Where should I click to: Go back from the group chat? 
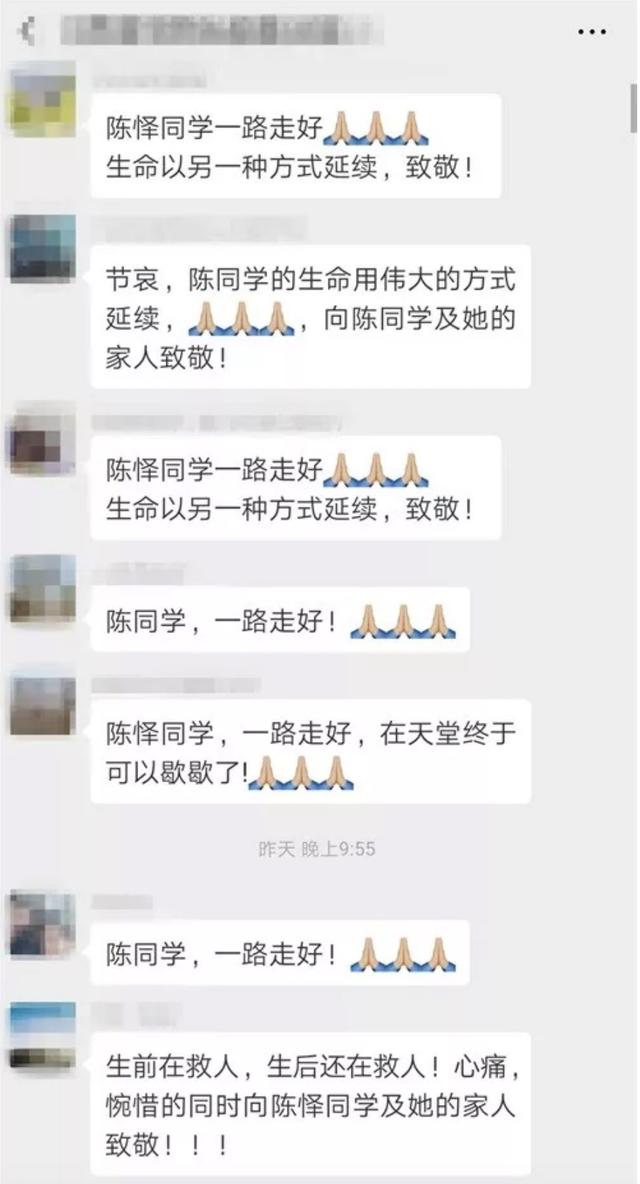coord(27,32)
